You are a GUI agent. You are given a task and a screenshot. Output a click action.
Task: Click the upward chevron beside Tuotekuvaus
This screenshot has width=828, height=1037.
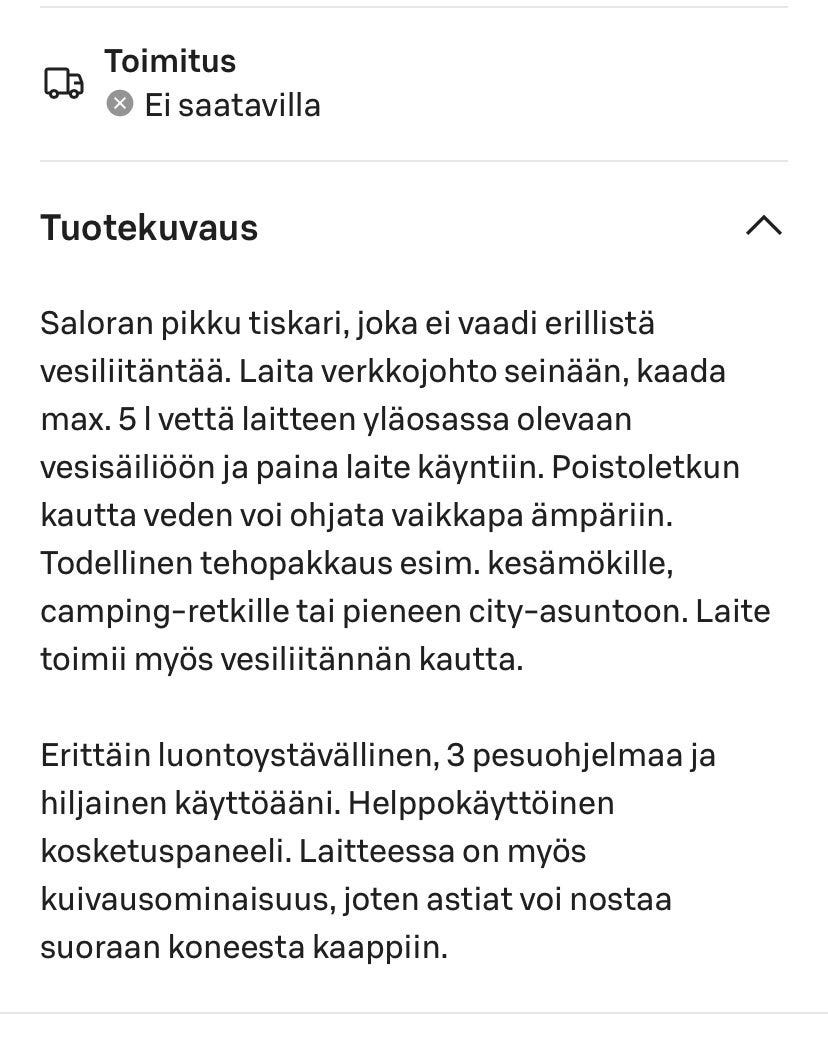765,226
